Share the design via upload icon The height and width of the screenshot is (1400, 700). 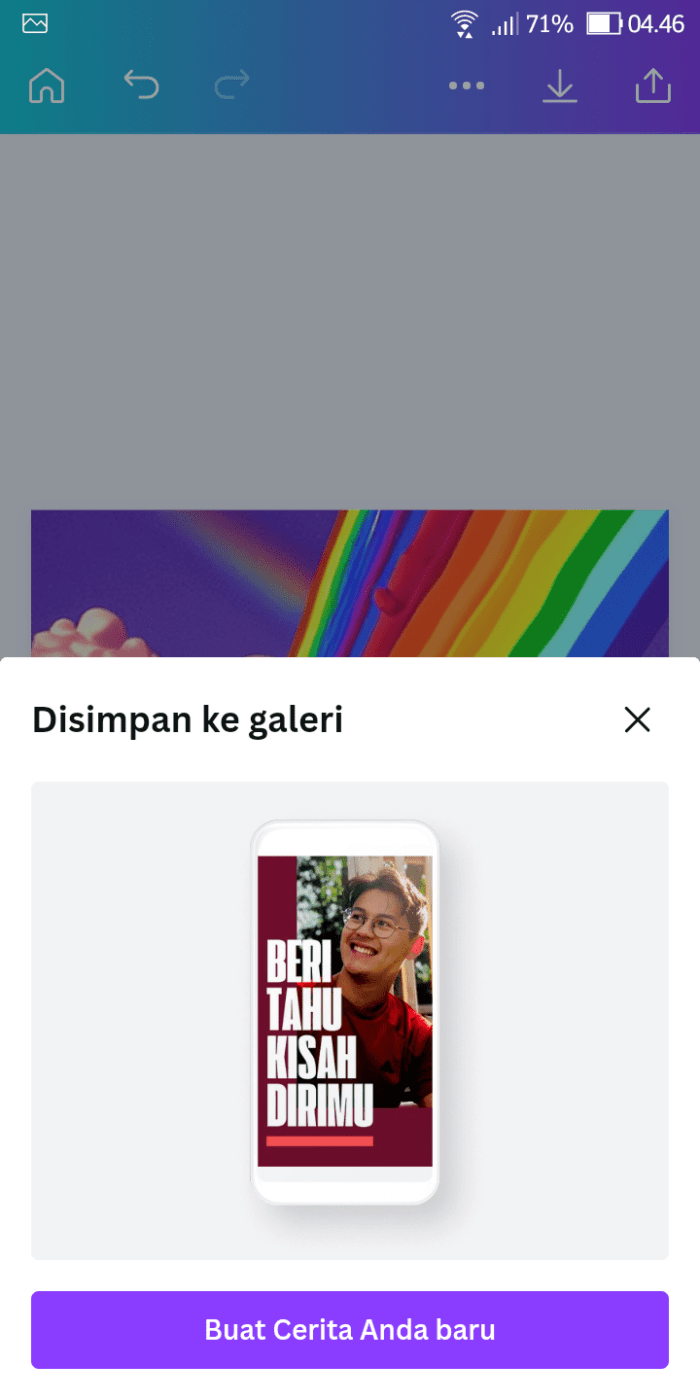pos(653,86)
